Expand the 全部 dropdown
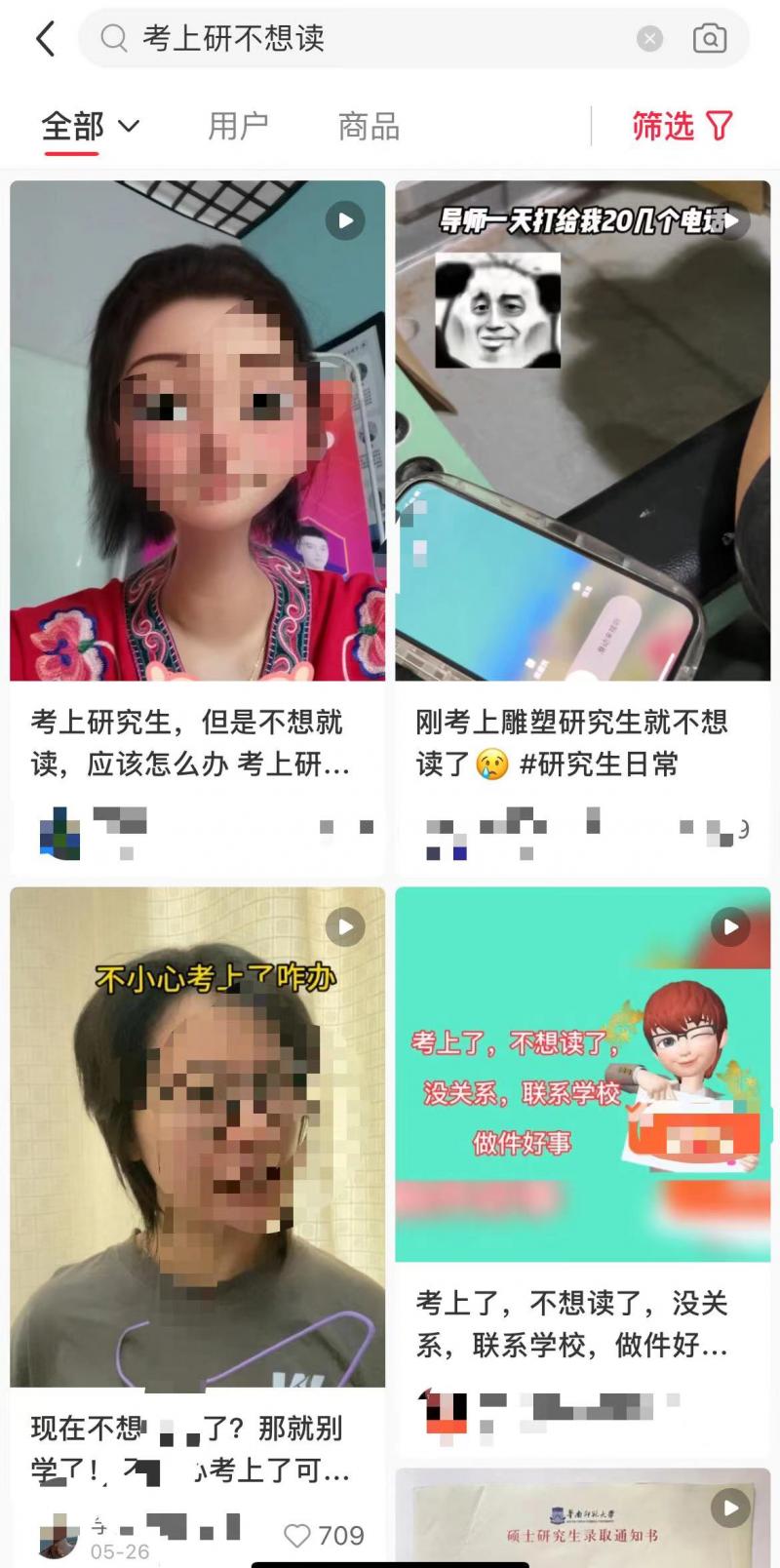 (x=91, y=127)
